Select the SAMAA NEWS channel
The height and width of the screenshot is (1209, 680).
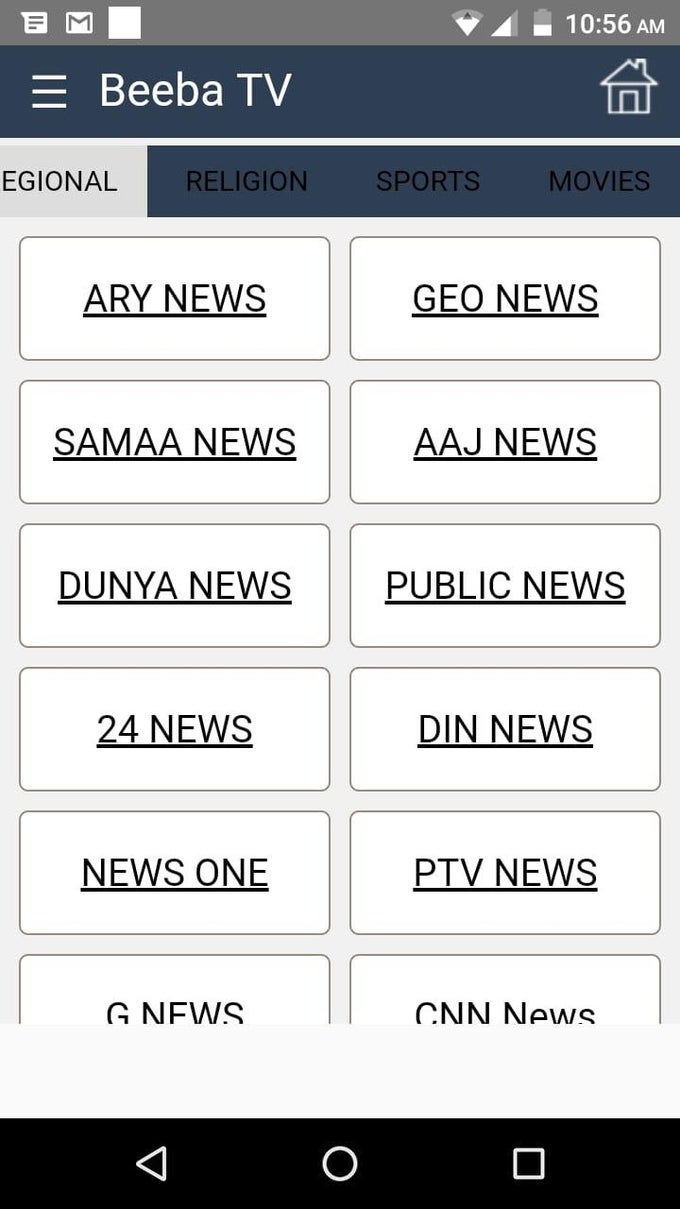coord(175,442)
